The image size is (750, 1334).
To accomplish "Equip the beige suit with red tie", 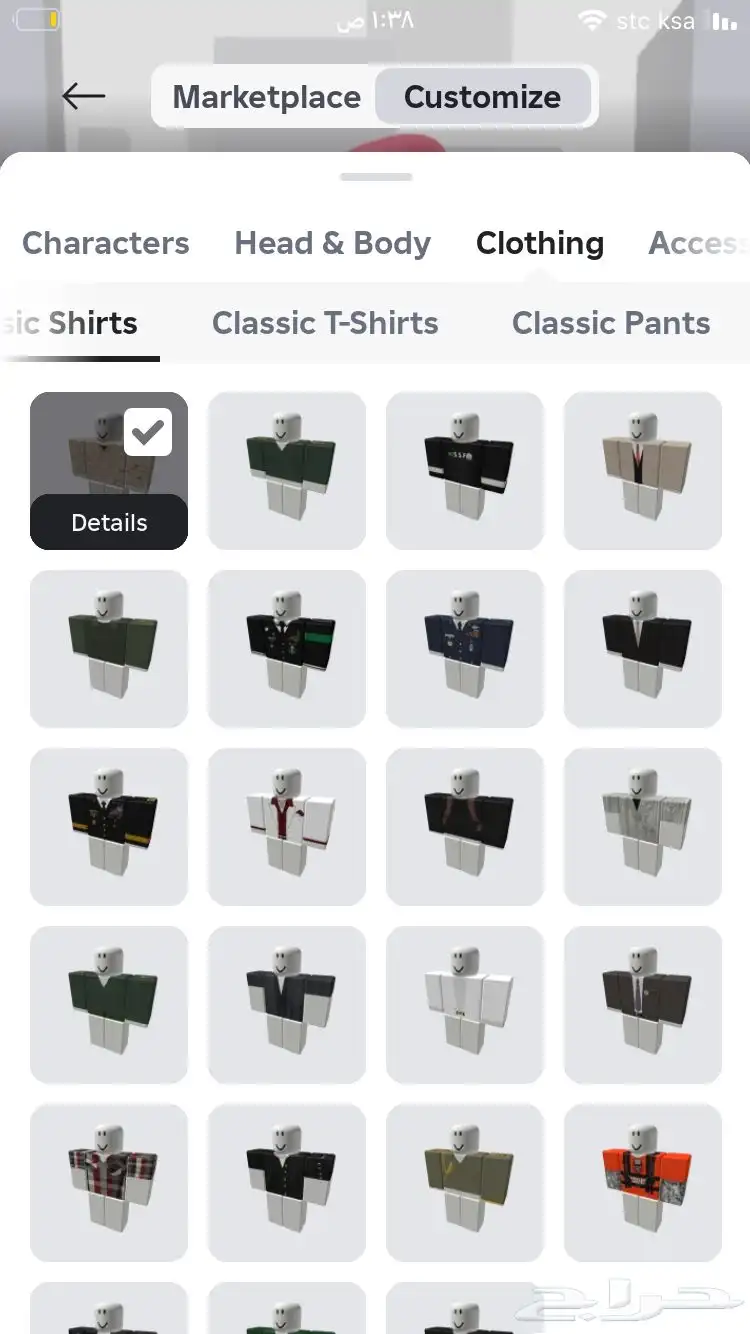I will click(643, 470).
